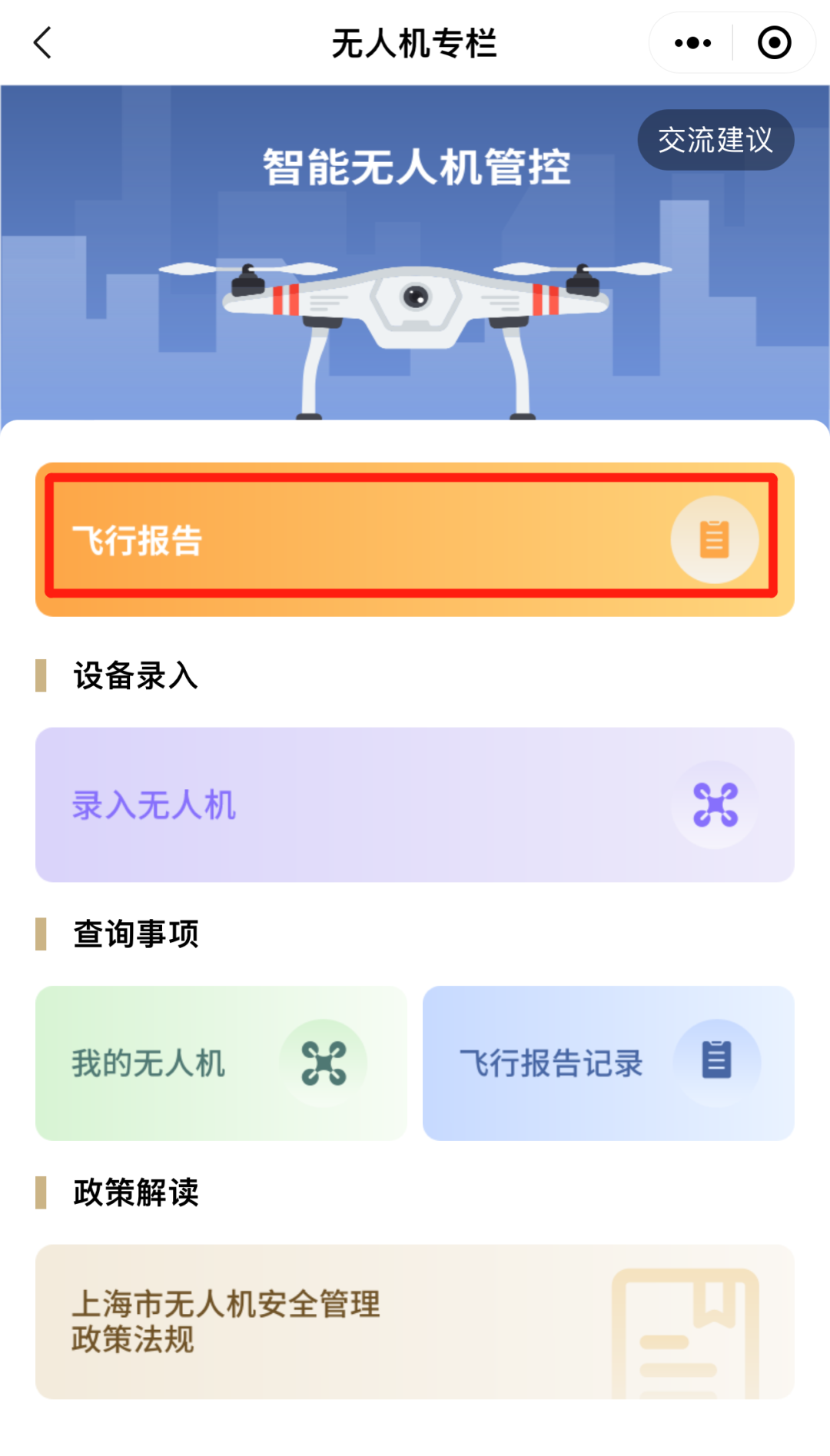This screenshot has height=1456, width=830.
Task: Select 录入无人机 to register a drone
Action: tap(414, 804)
